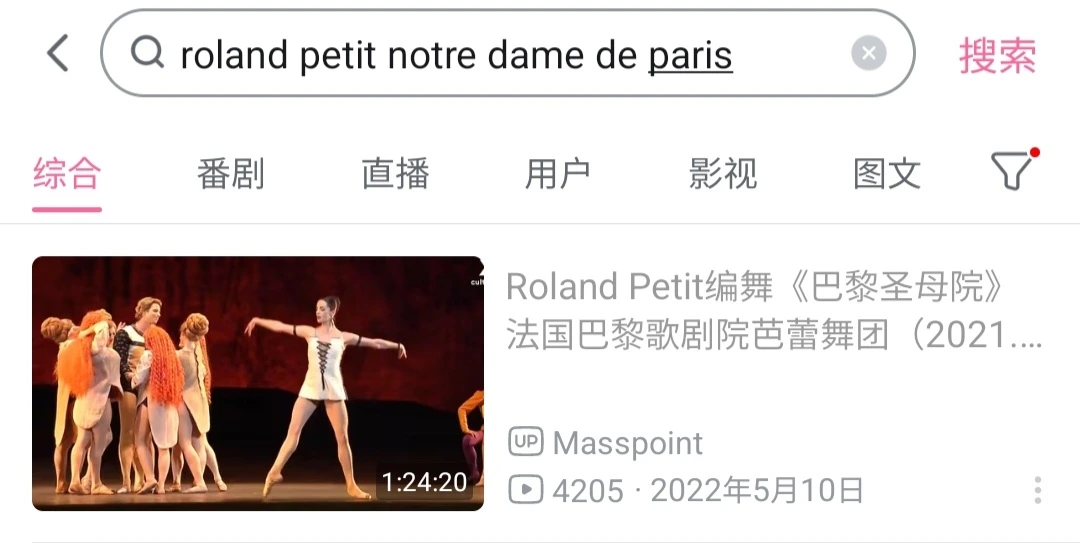View the 图文 tab
Screen dimensions: 1080x549
tap(886, 174)
